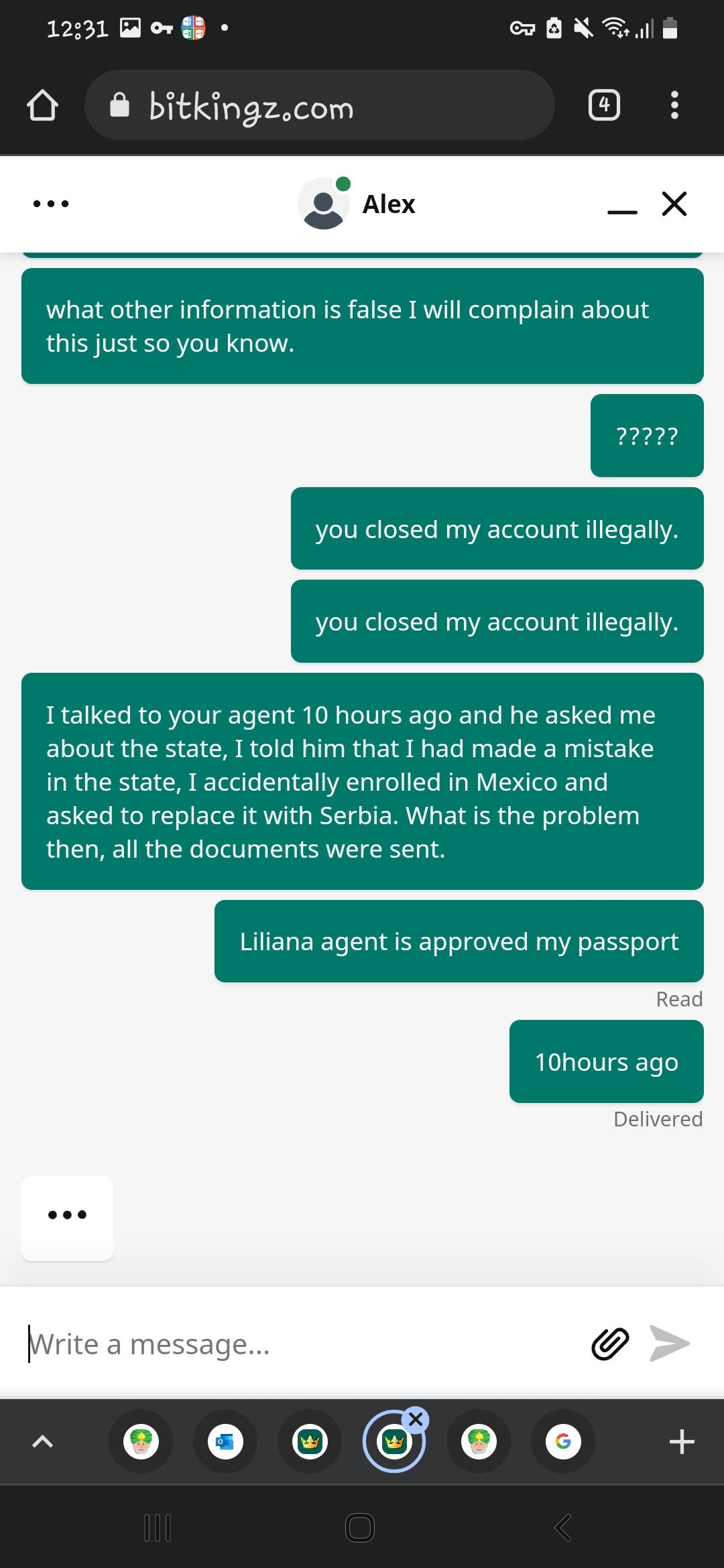Go back using the system back button
The image size is (724, 1568).
tap(563, 1528)
